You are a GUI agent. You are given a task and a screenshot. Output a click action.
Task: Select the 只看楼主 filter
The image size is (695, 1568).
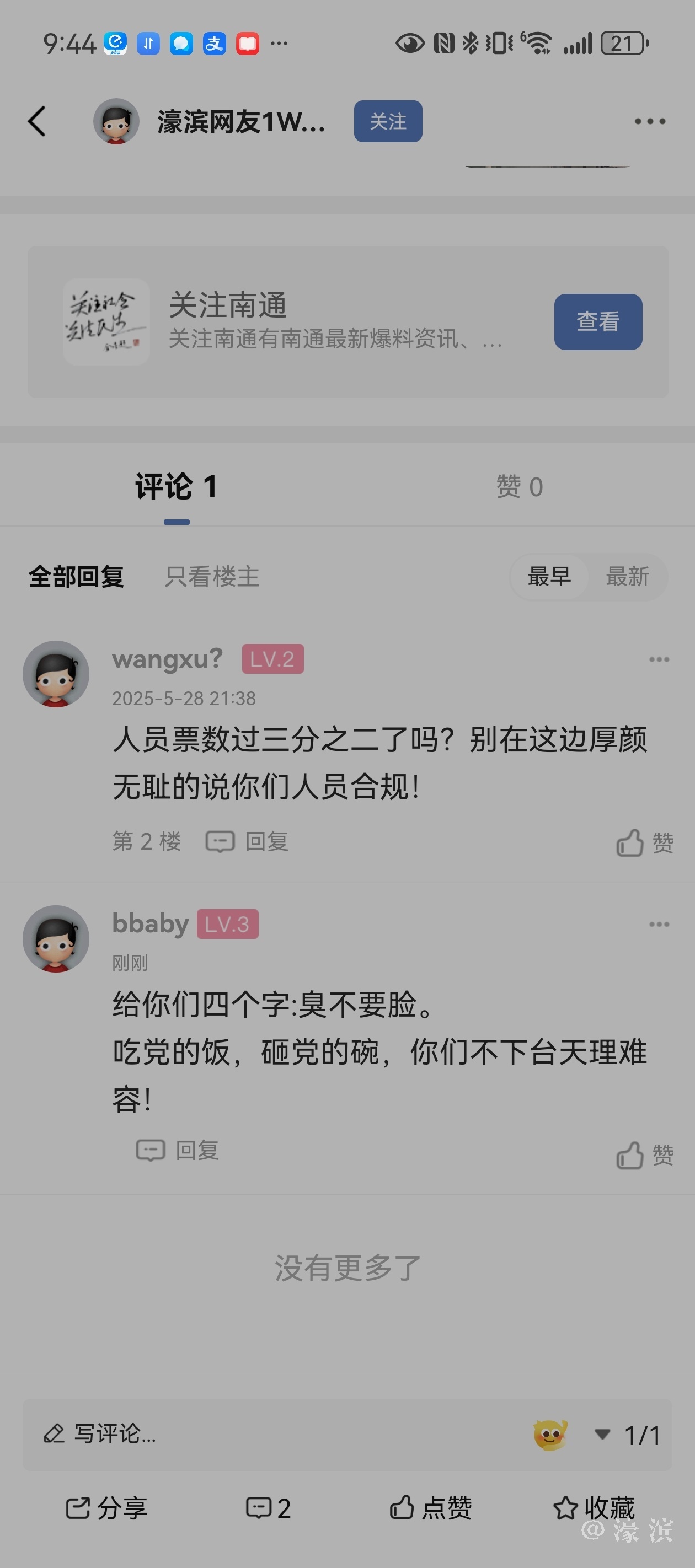pyautogui.click(x=212, y=577)
